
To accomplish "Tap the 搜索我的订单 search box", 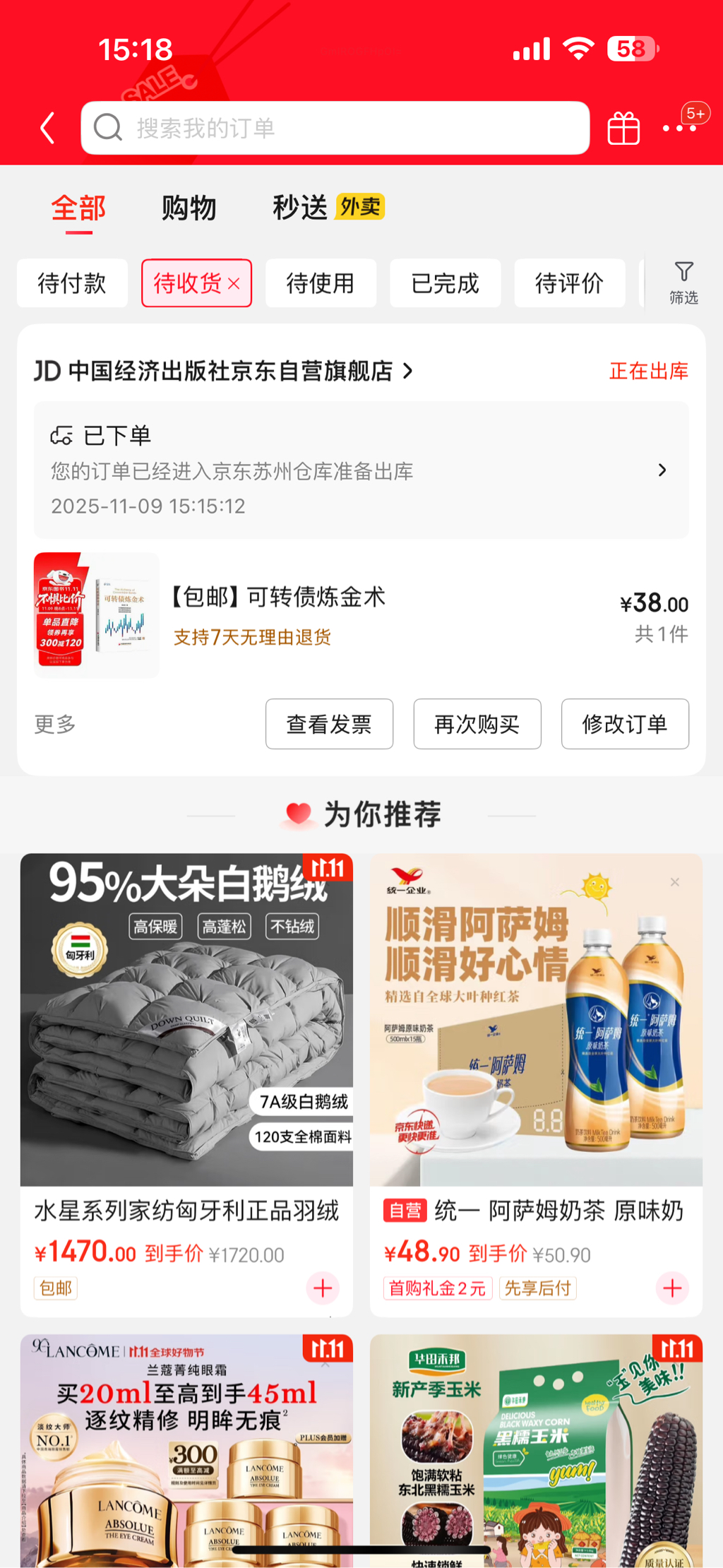I will 335,128.
